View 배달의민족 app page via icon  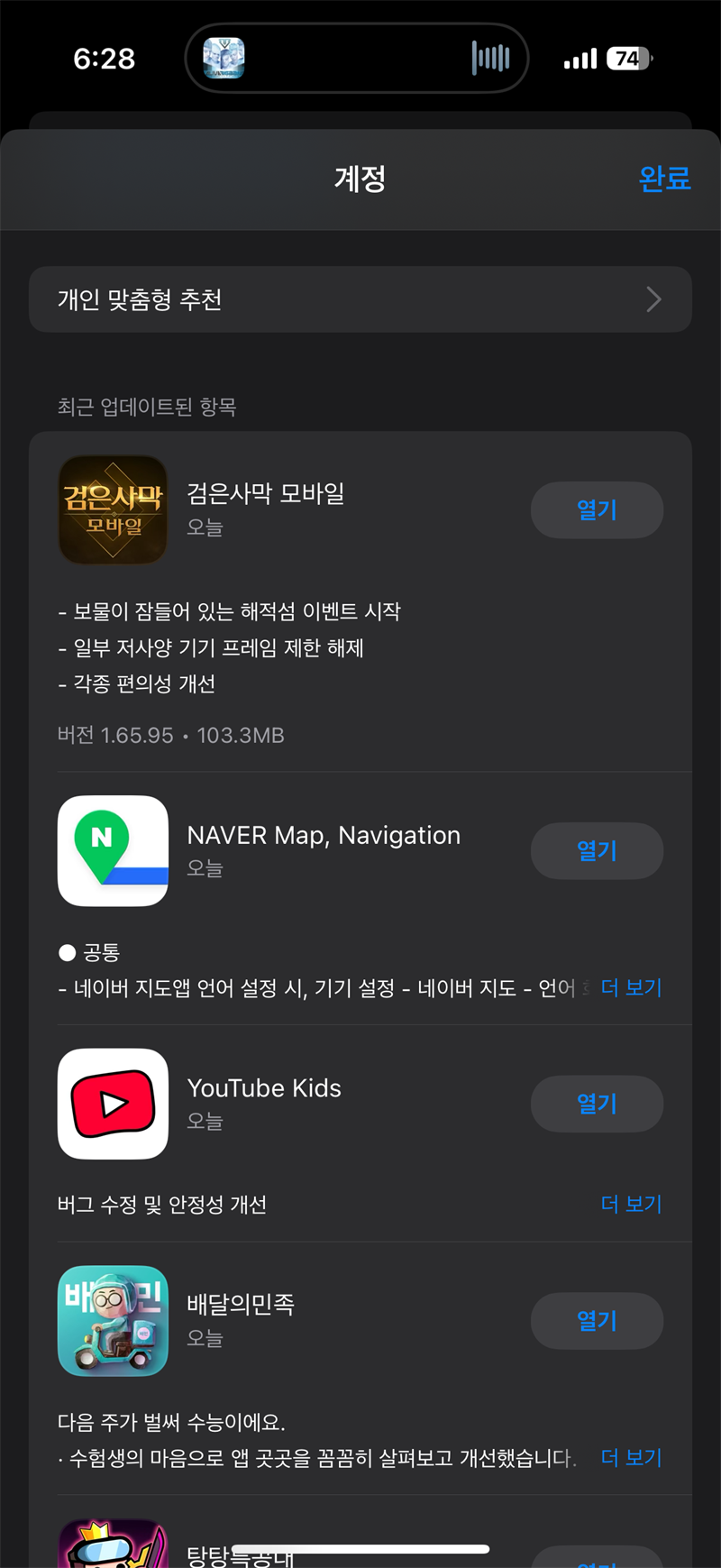113,1321
